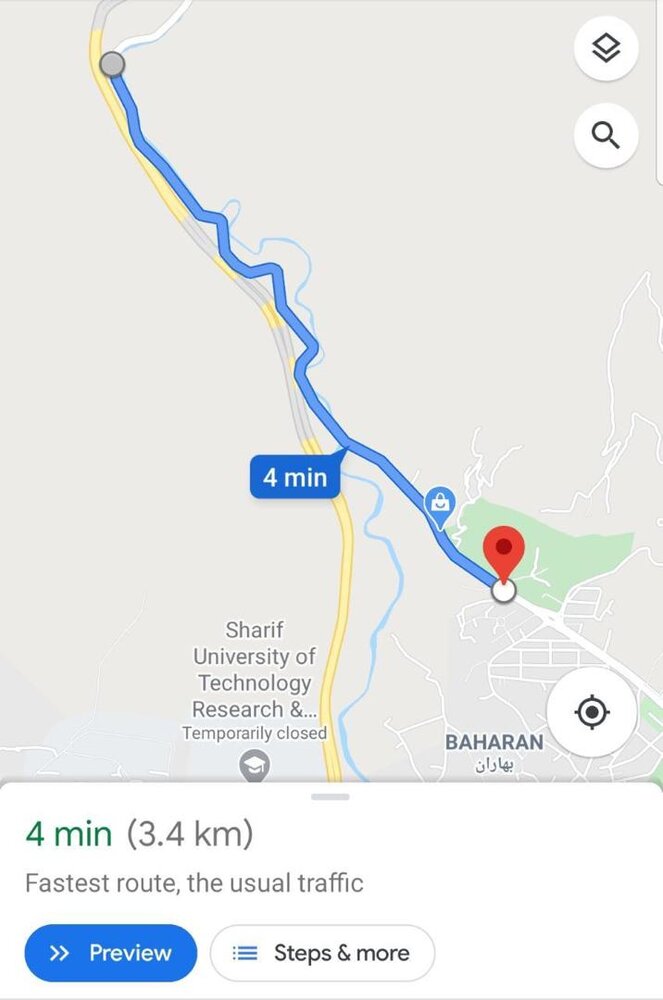The width and height of the screenshot is (663, 1000).
Task: Tap the 4 min route label
Action: coord(294,478)
